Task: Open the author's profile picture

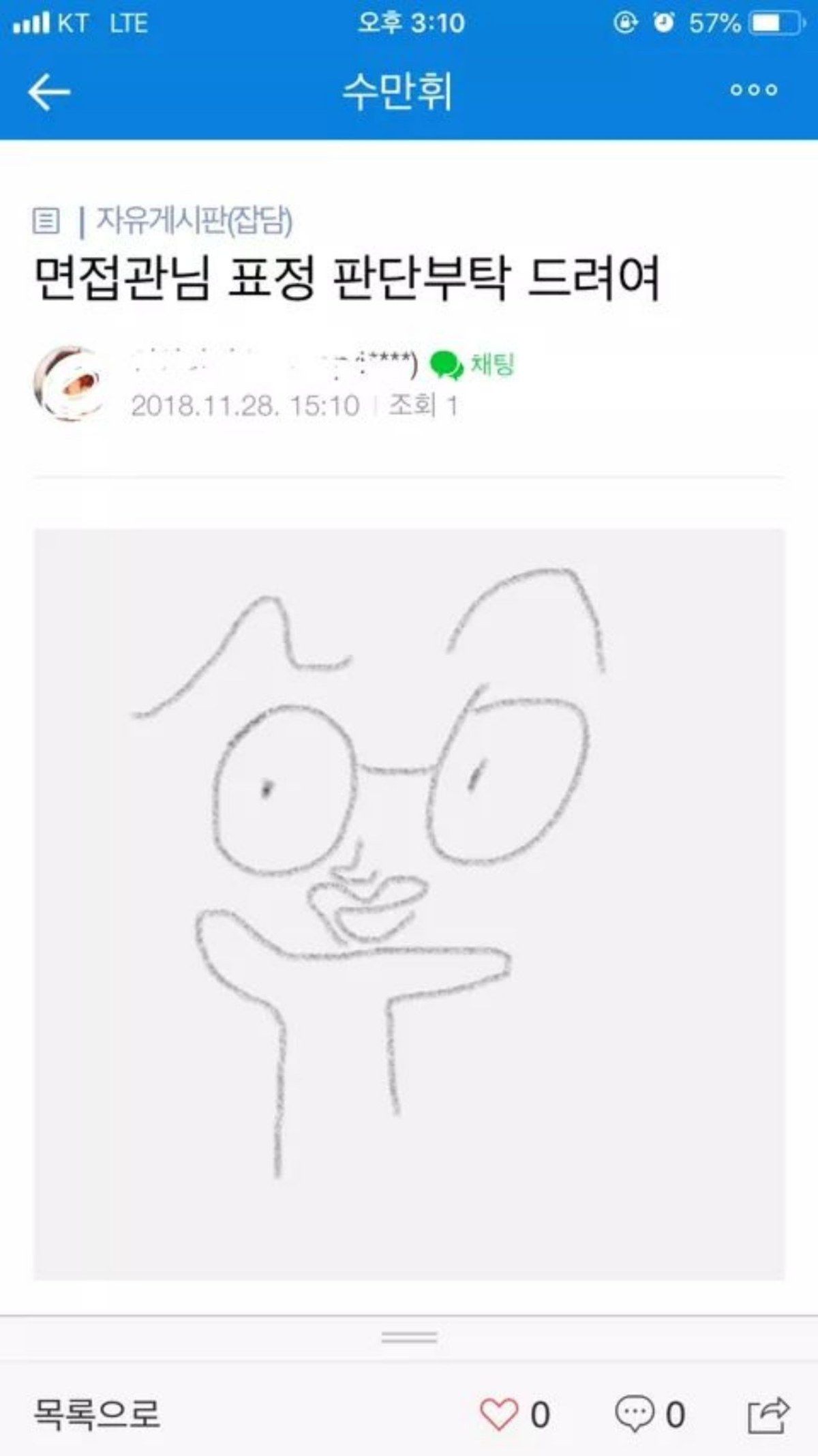Action: 70,384
